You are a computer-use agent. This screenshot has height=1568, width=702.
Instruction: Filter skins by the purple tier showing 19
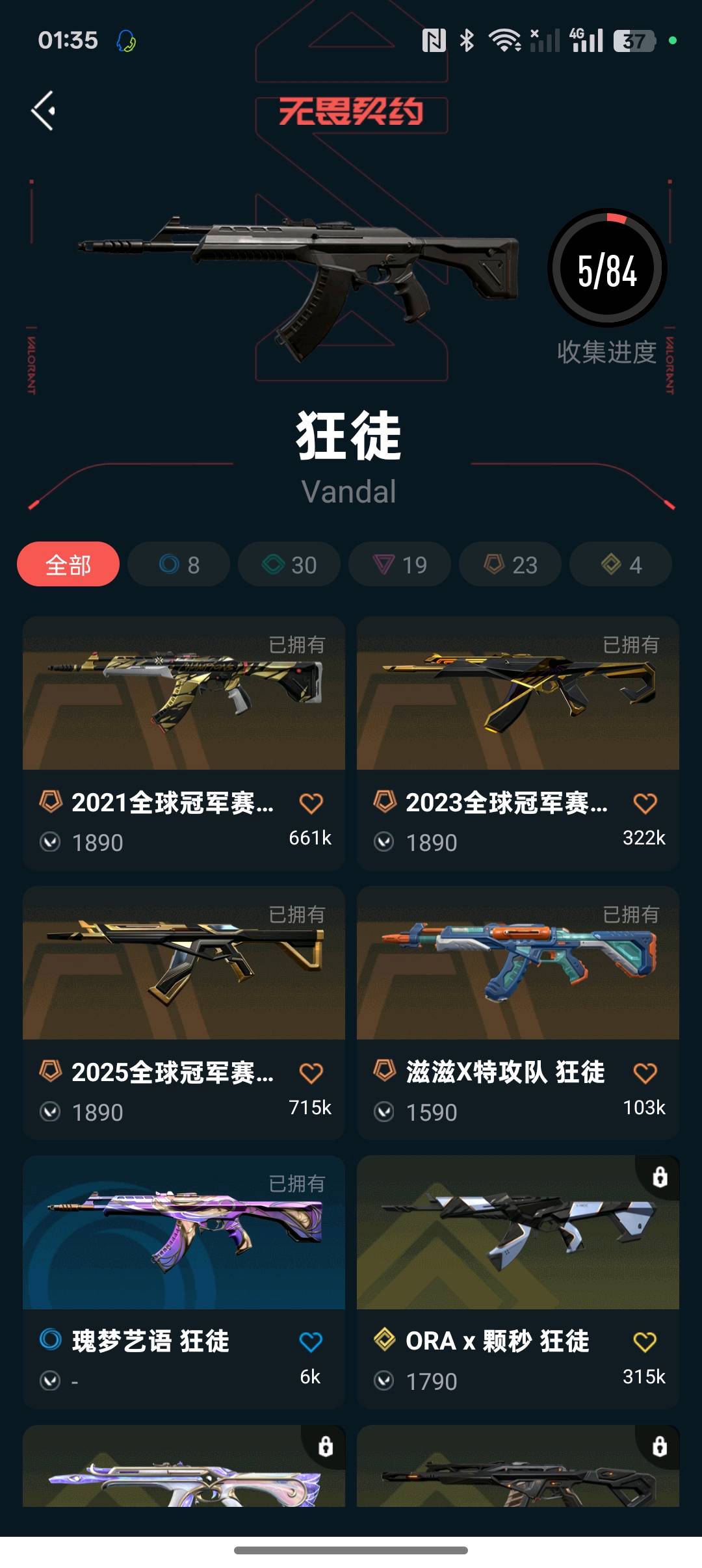pyautogui.click(x=400, y=564)
